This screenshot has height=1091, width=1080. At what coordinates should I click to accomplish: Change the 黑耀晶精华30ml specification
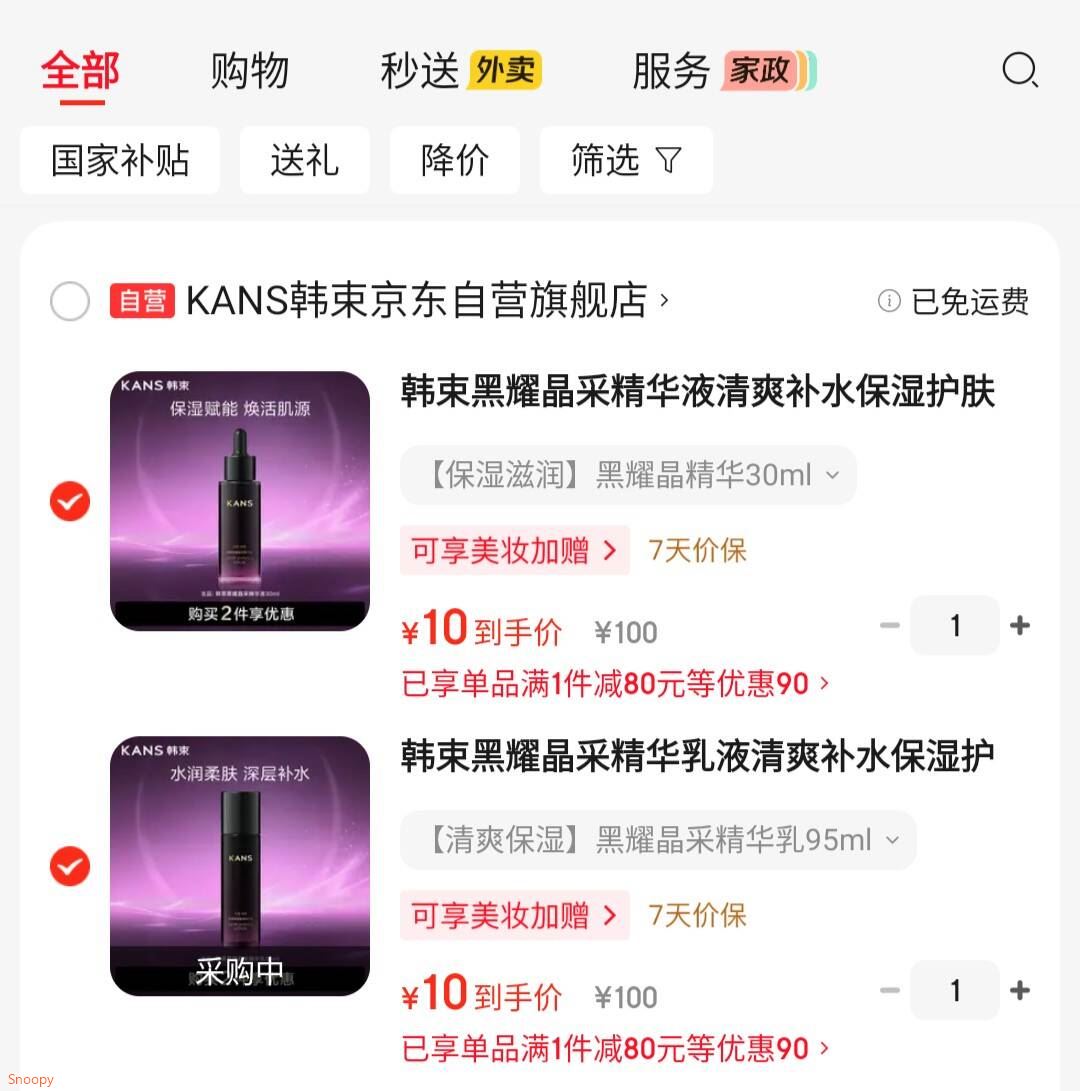click(x=628, y=475)
